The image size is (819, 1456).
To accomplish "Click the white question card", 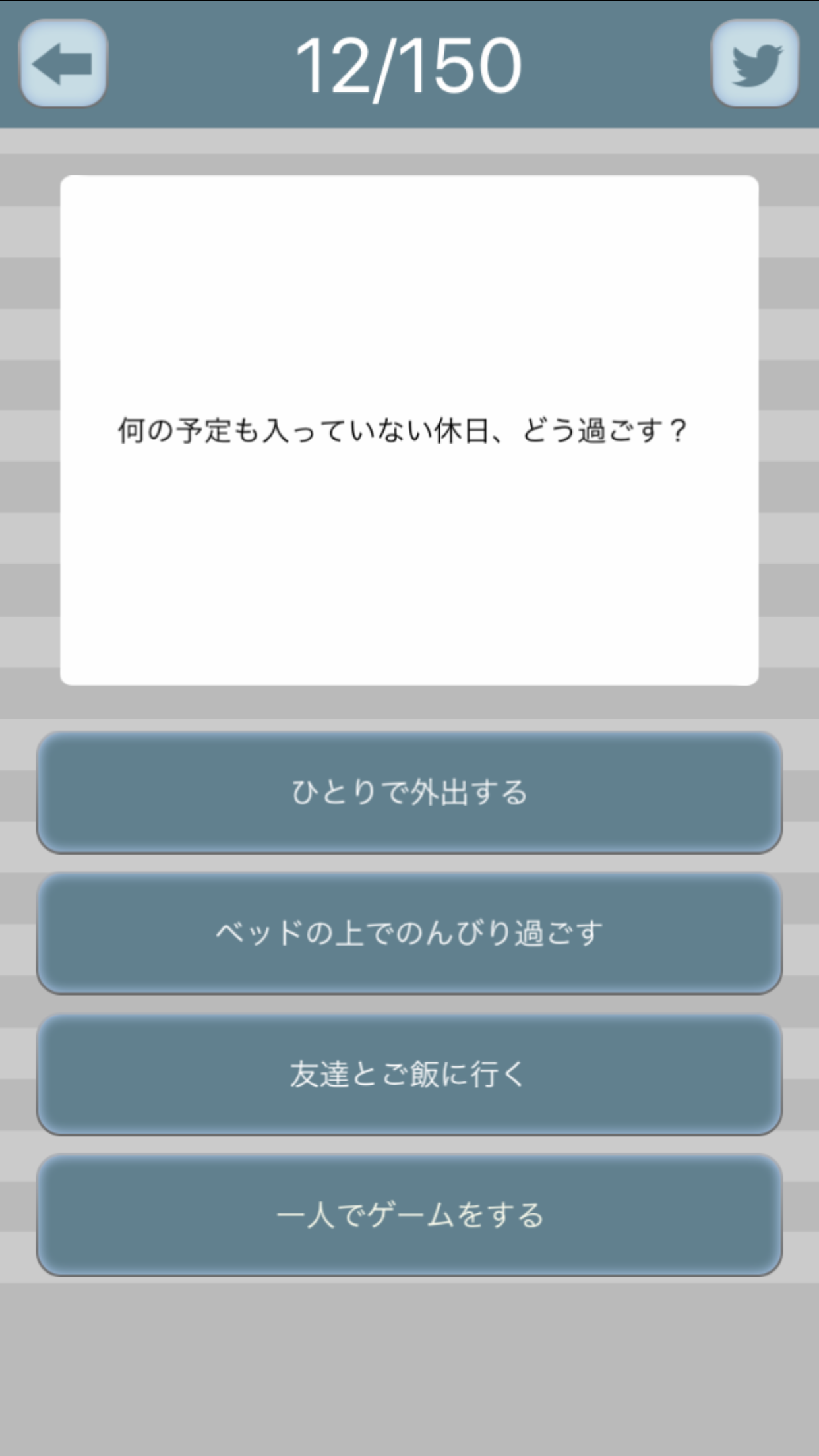I will 409,429.
